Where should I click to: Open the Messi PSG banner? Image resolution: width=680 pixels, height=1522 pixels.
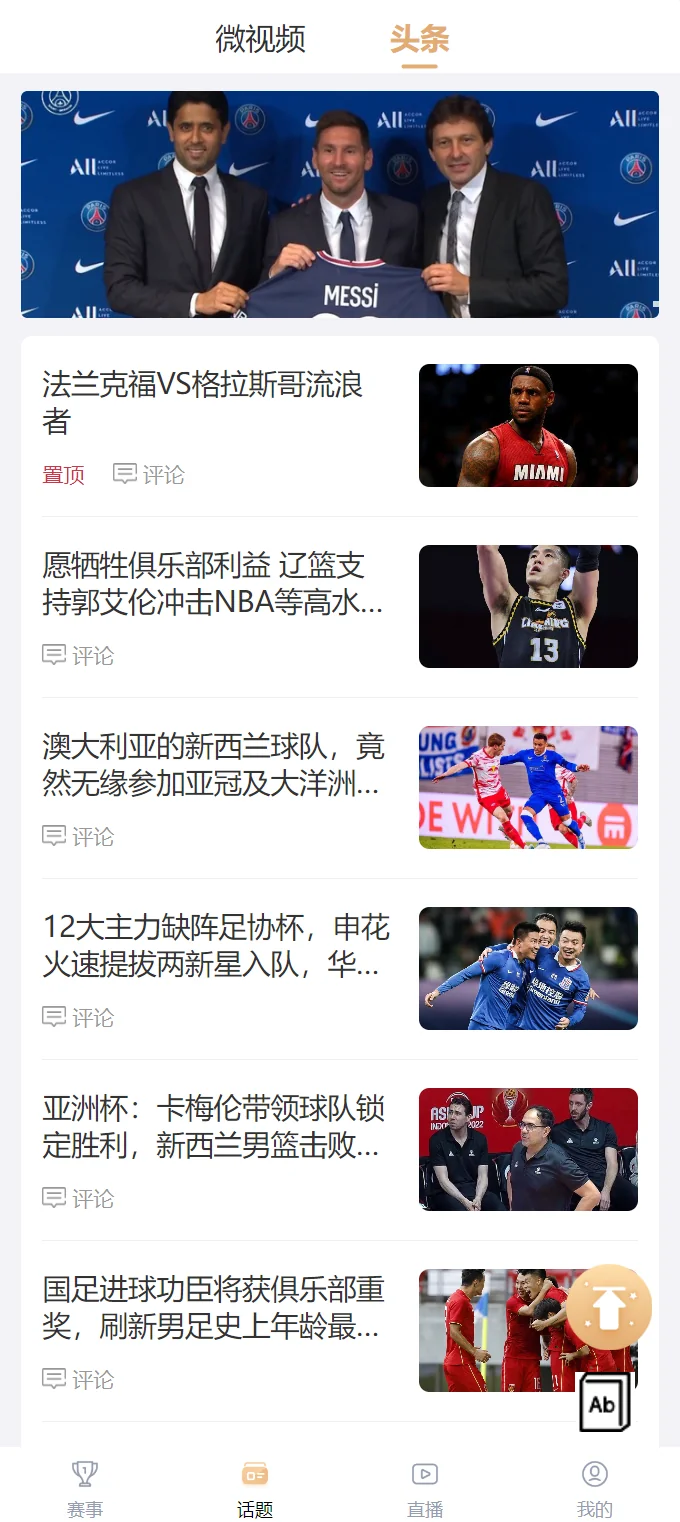[x=340, y=204]
